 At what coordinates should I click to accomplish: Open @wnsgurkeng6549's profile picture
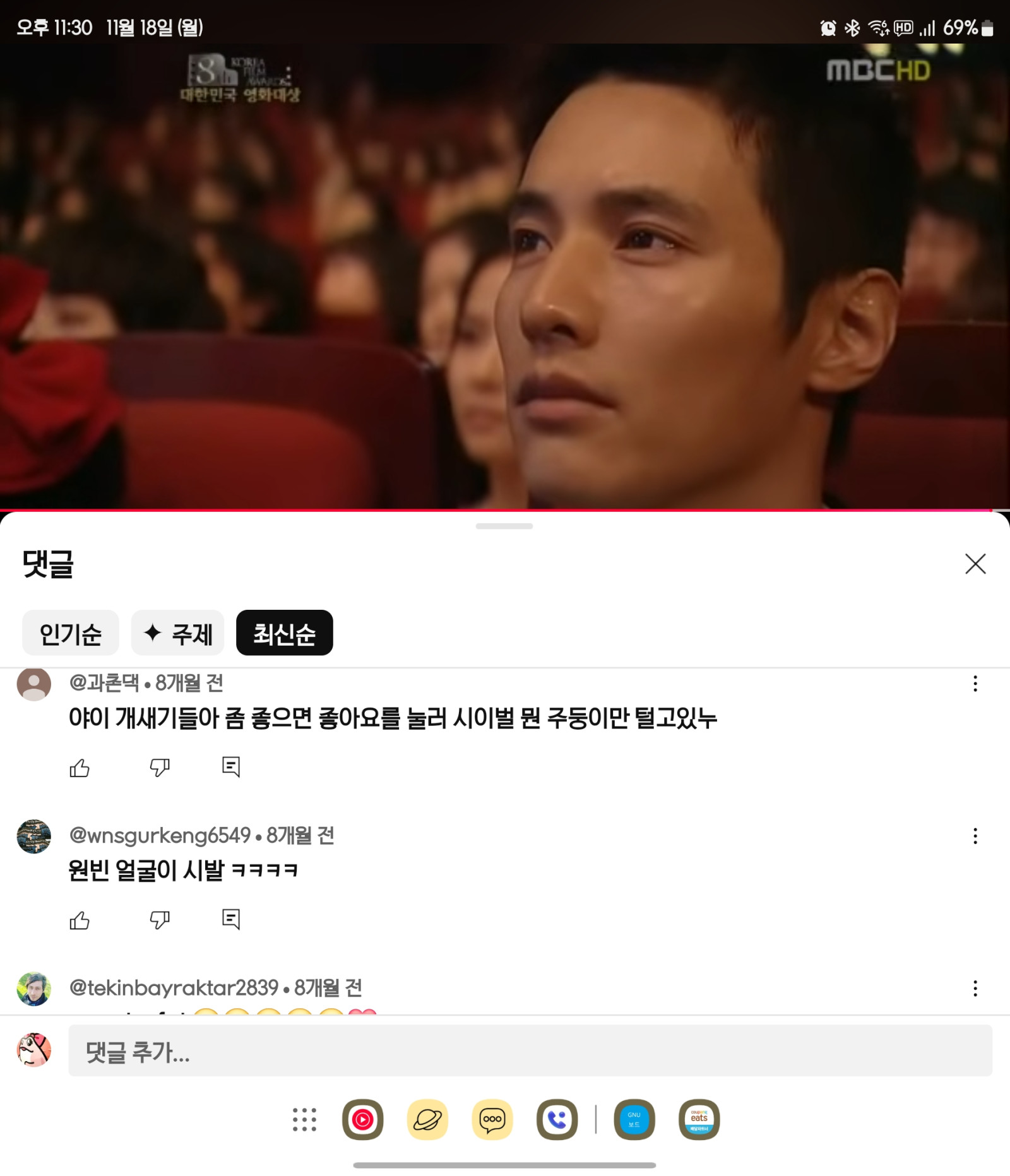(x=34, y=836)
